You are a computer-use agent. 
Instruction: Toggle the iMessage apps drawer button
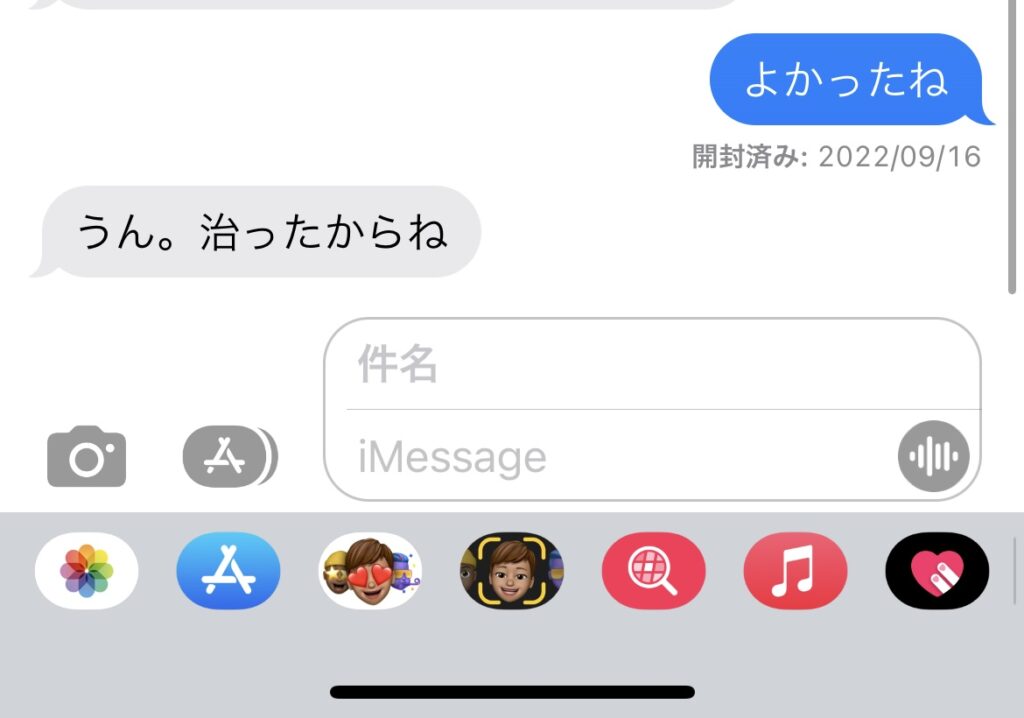(x=229, y=457)
